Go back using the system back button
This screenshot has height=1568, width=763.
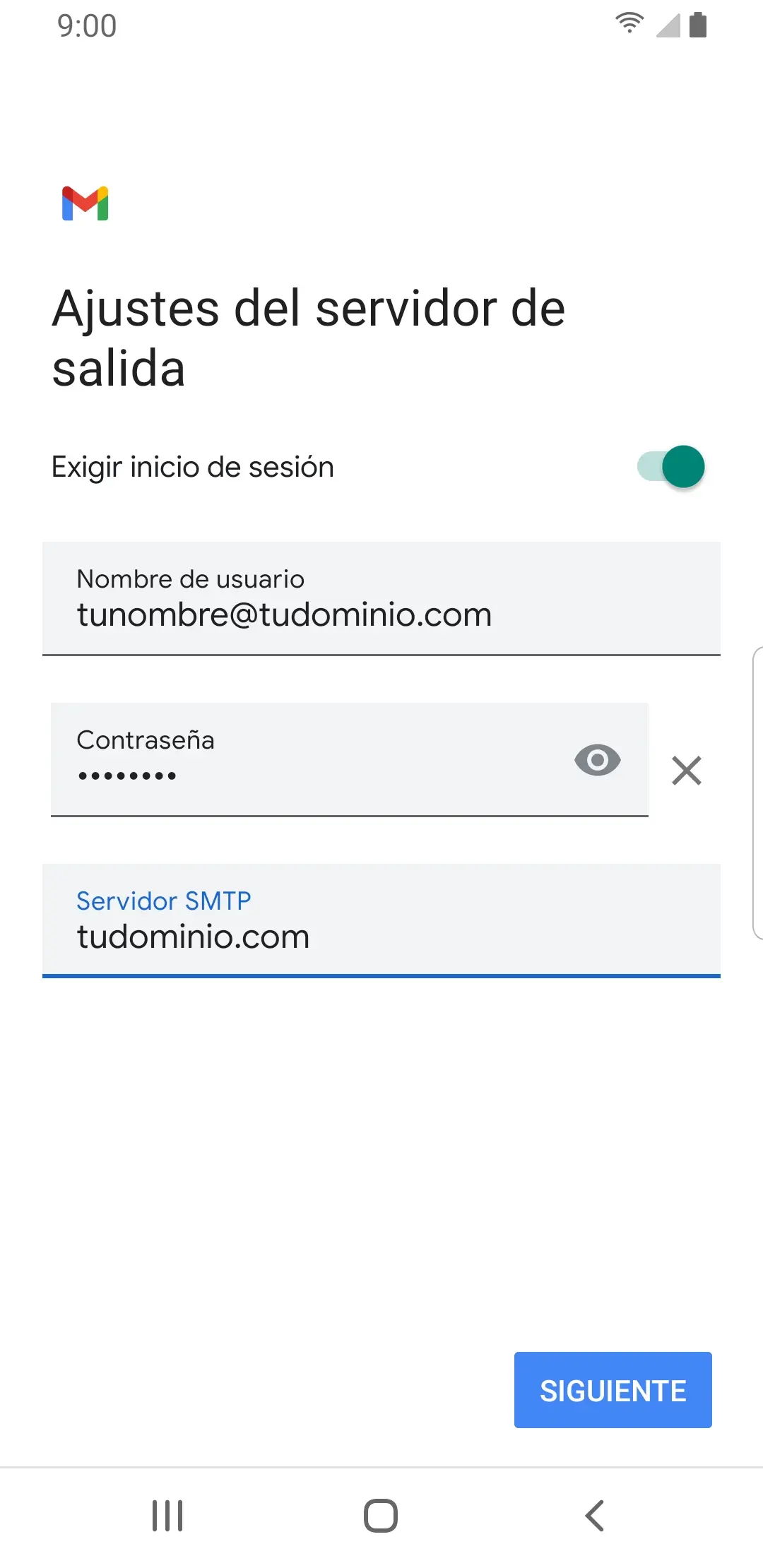pyautogui.click(x=595, y=1516)
